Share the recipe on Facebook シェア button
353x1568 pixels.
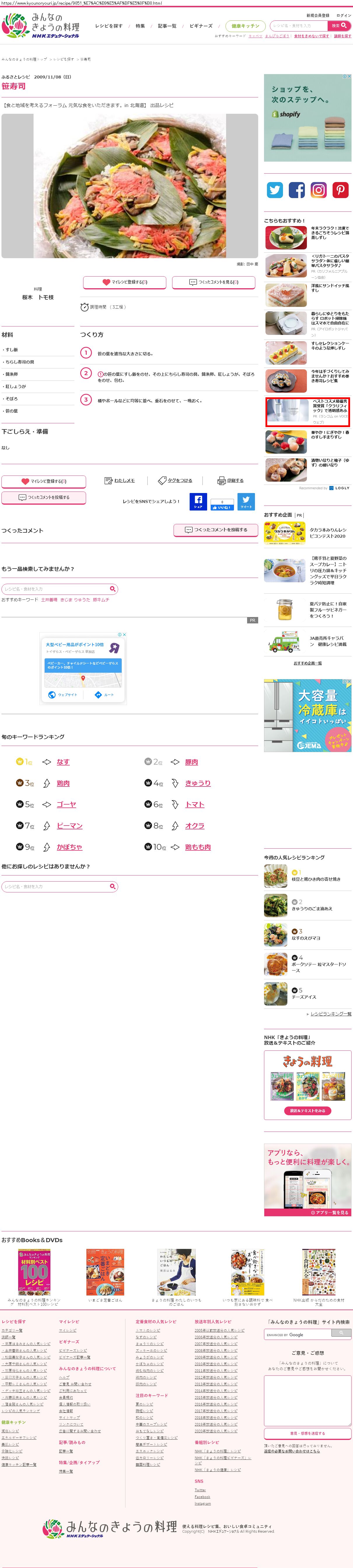(198, 501)
